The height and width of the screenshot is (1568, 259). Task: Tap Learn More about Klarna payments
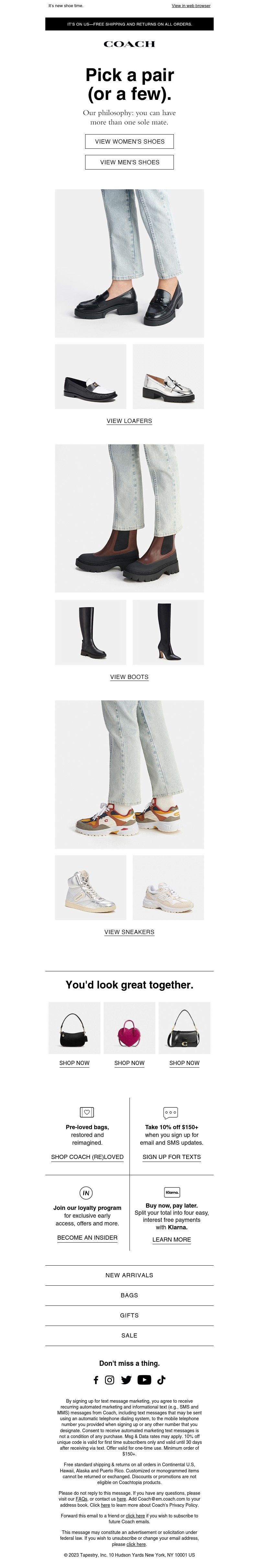point(172,1239)
